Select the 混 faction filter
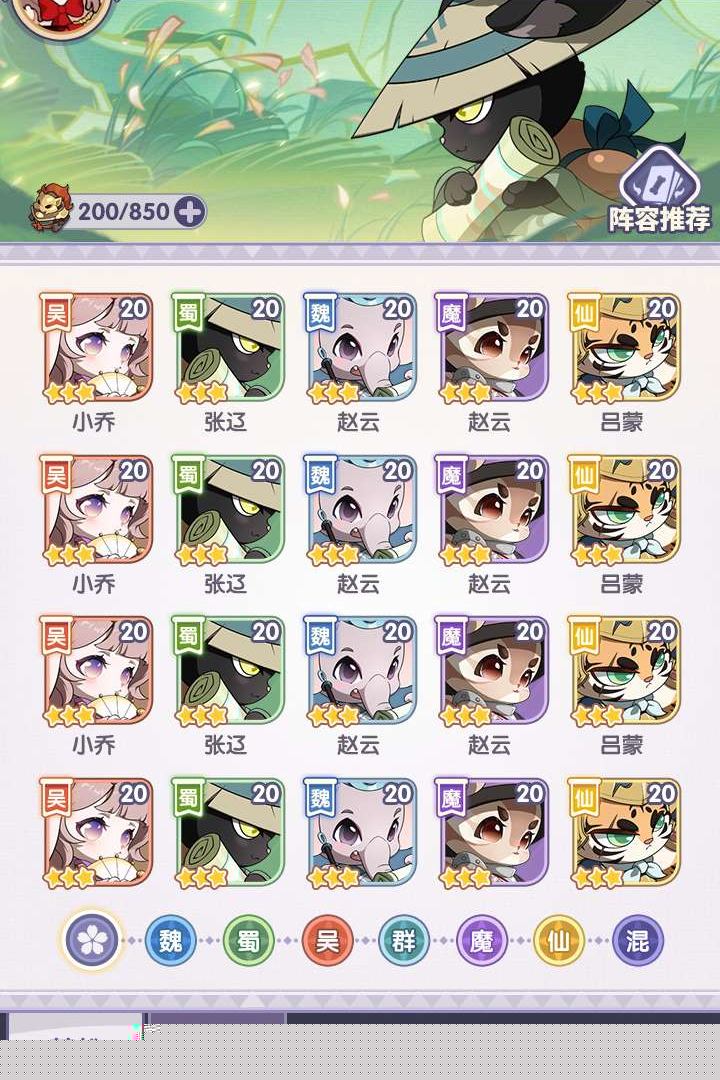The width and height of the screenshot is (720, 1080). [x=637, y=940]
